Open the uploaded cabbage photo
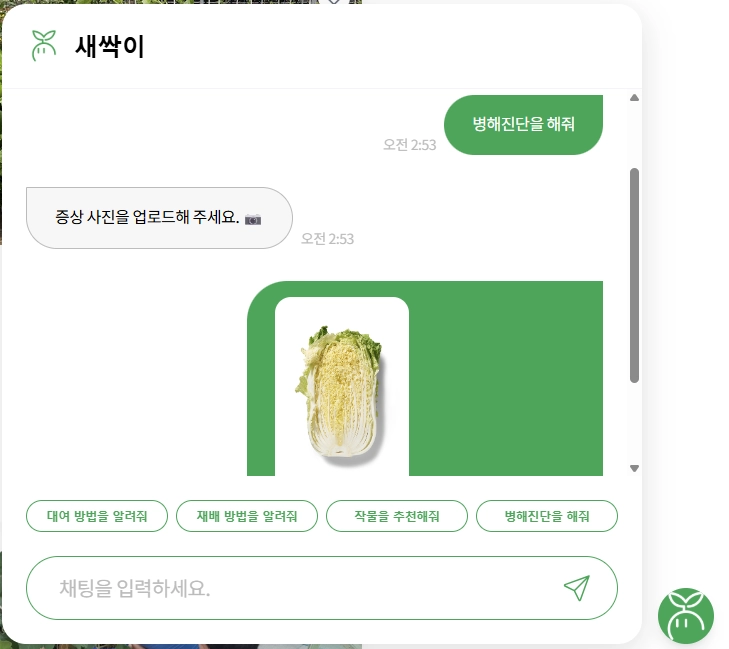 point(341,391)
